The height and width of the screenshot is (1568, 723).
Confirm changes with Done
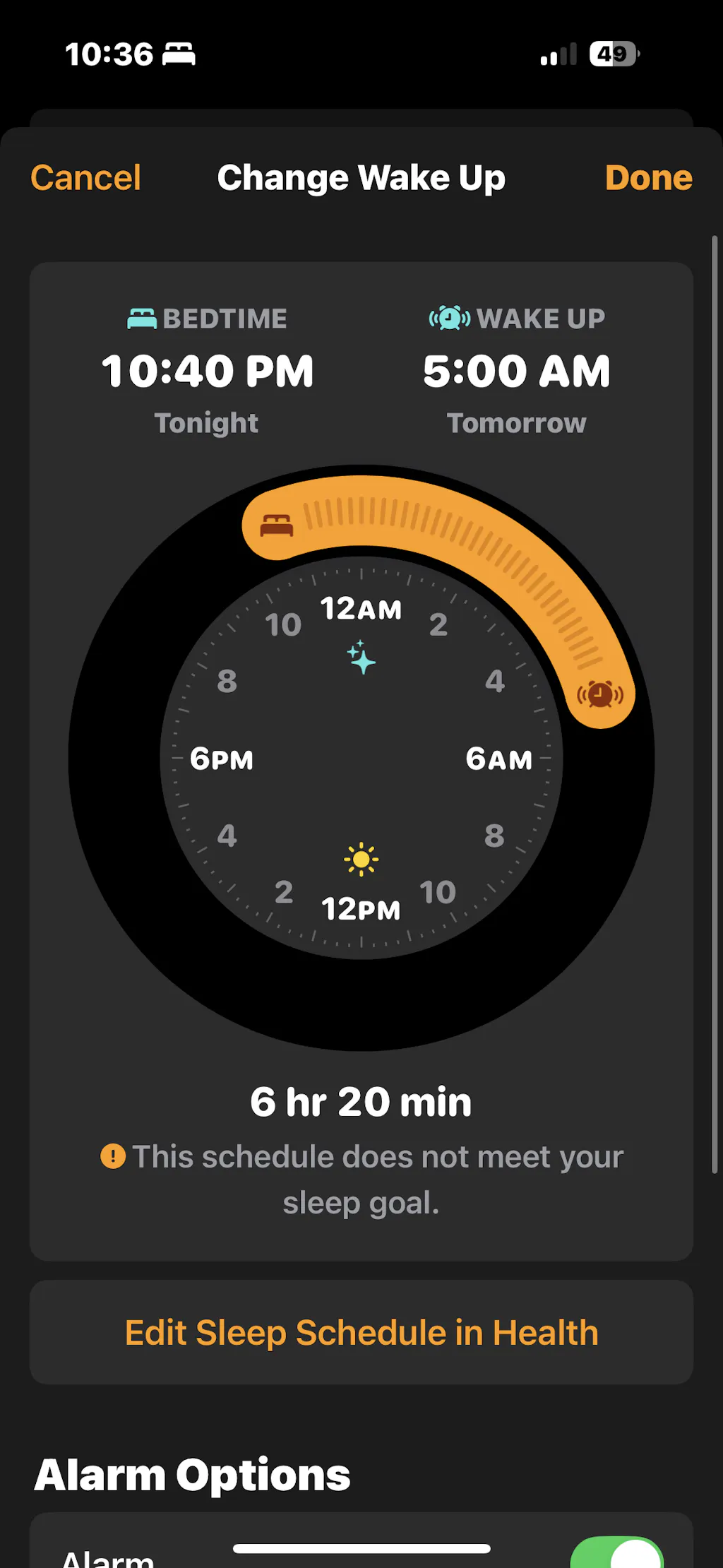point(648,177)
